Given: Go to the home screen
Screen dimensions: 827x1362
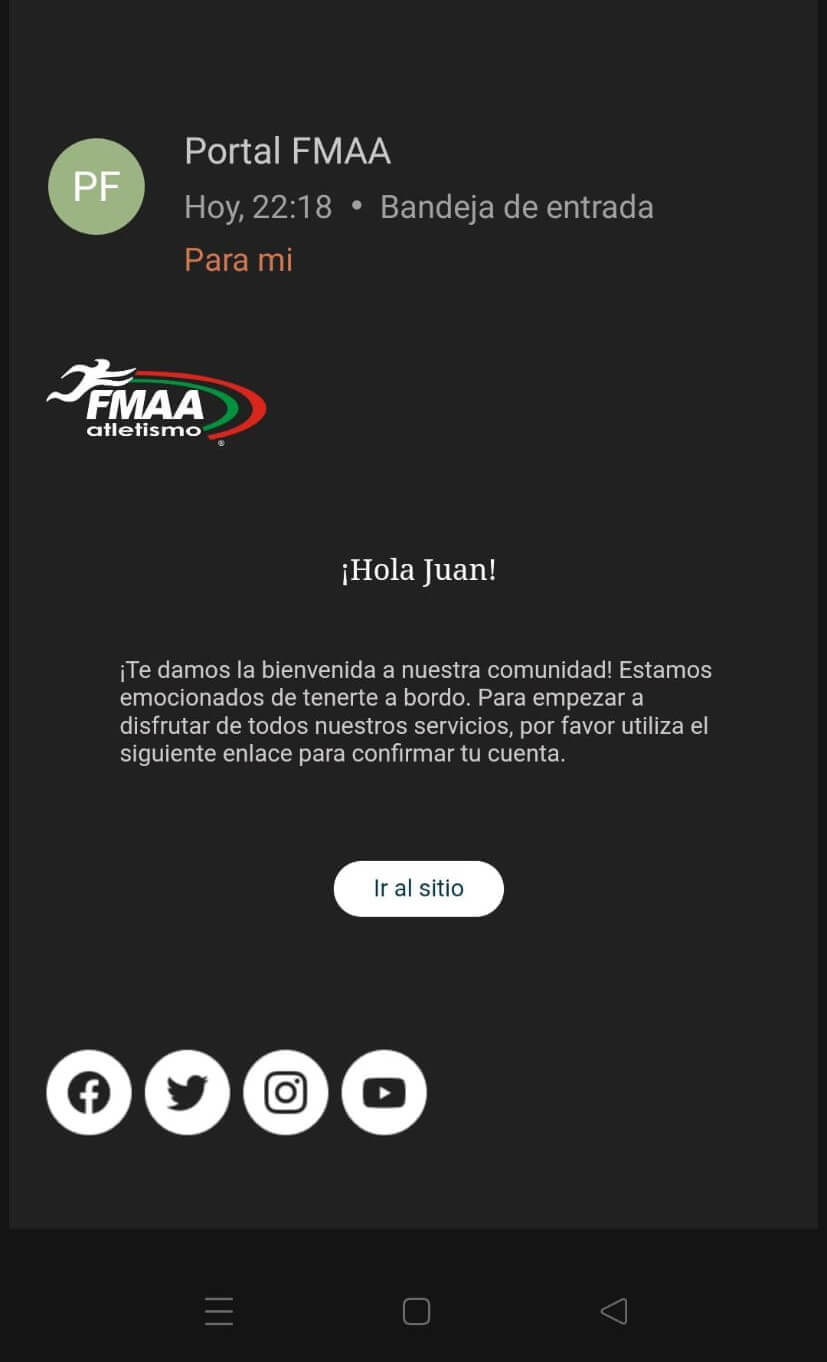Looking at the screenshot, I should coord(416,1311).
